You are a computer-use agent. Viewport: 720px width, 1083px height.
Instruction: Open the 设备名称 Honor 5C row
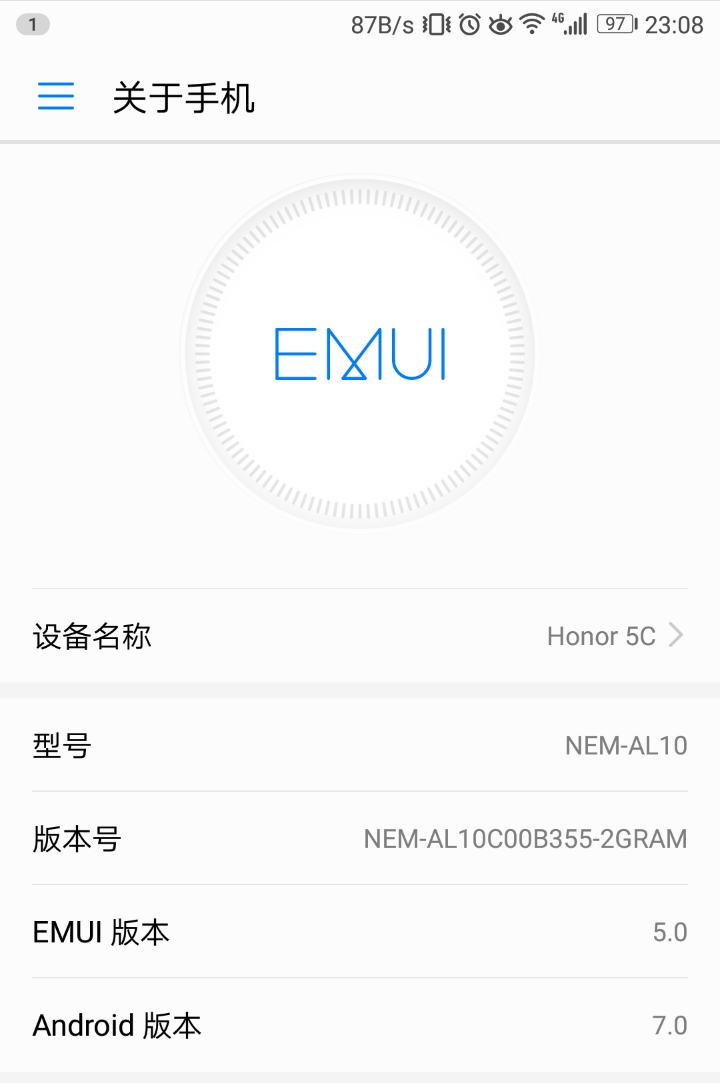coord(360,636)
